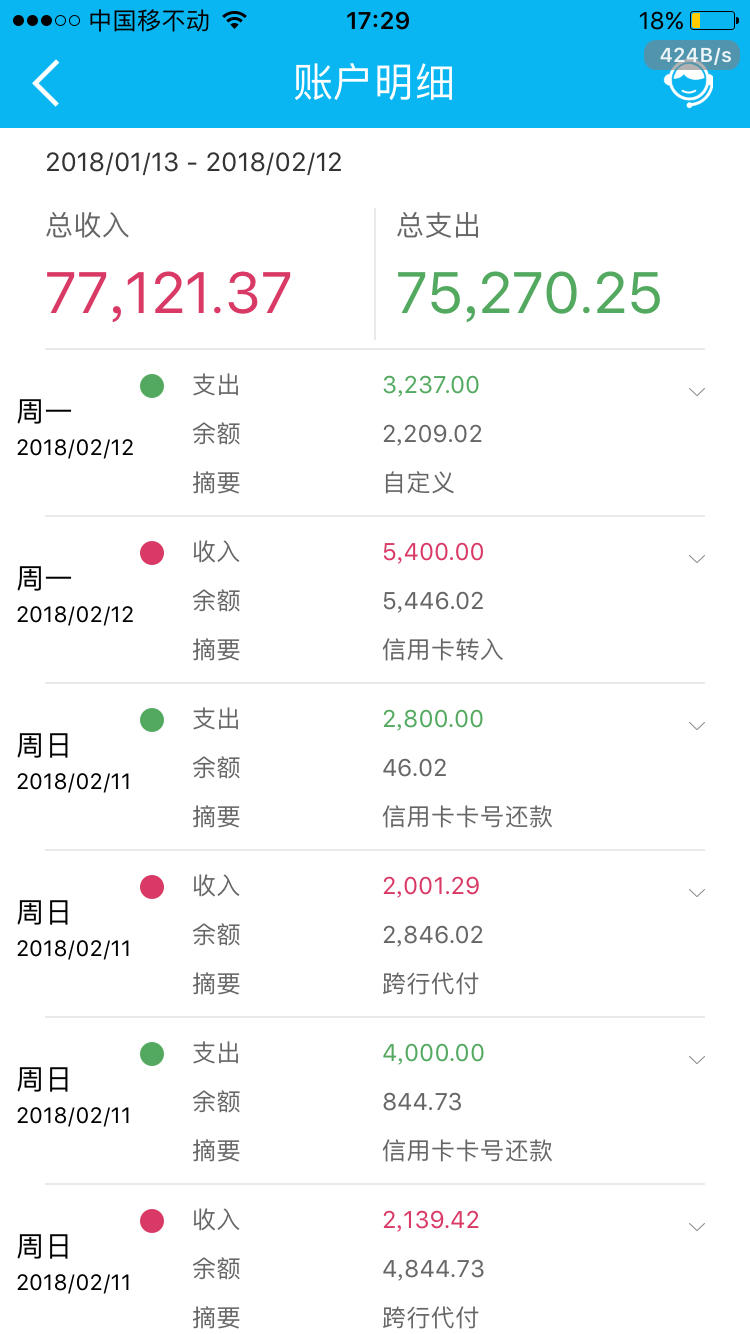
Task: Expand the 信用卡转入 income transaction
Action: pos(697,558)
